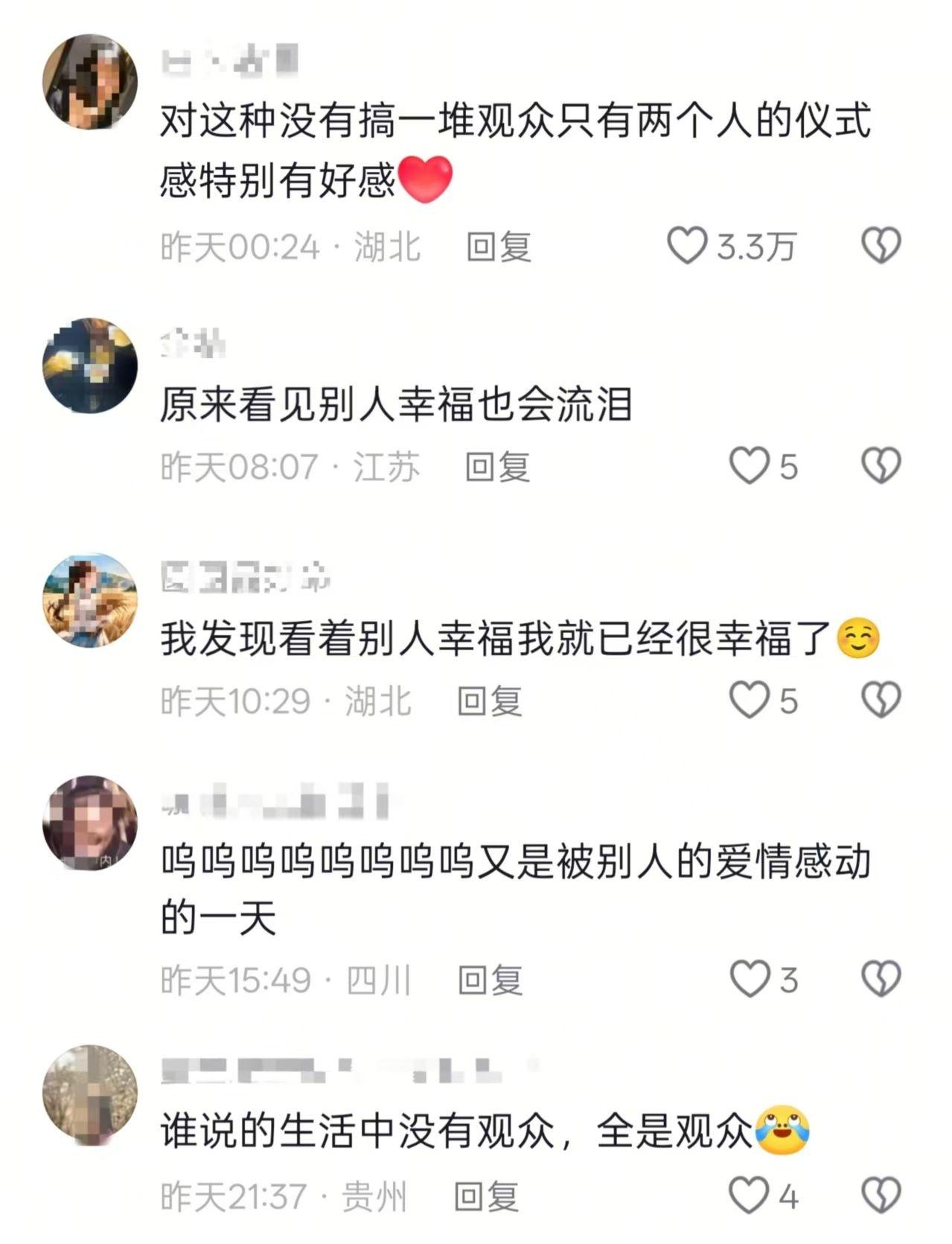Dislike the 昨天21:37 贵州 comment
The height and width of the screenshot is (1244, 952).
(x=881, y=1196)
